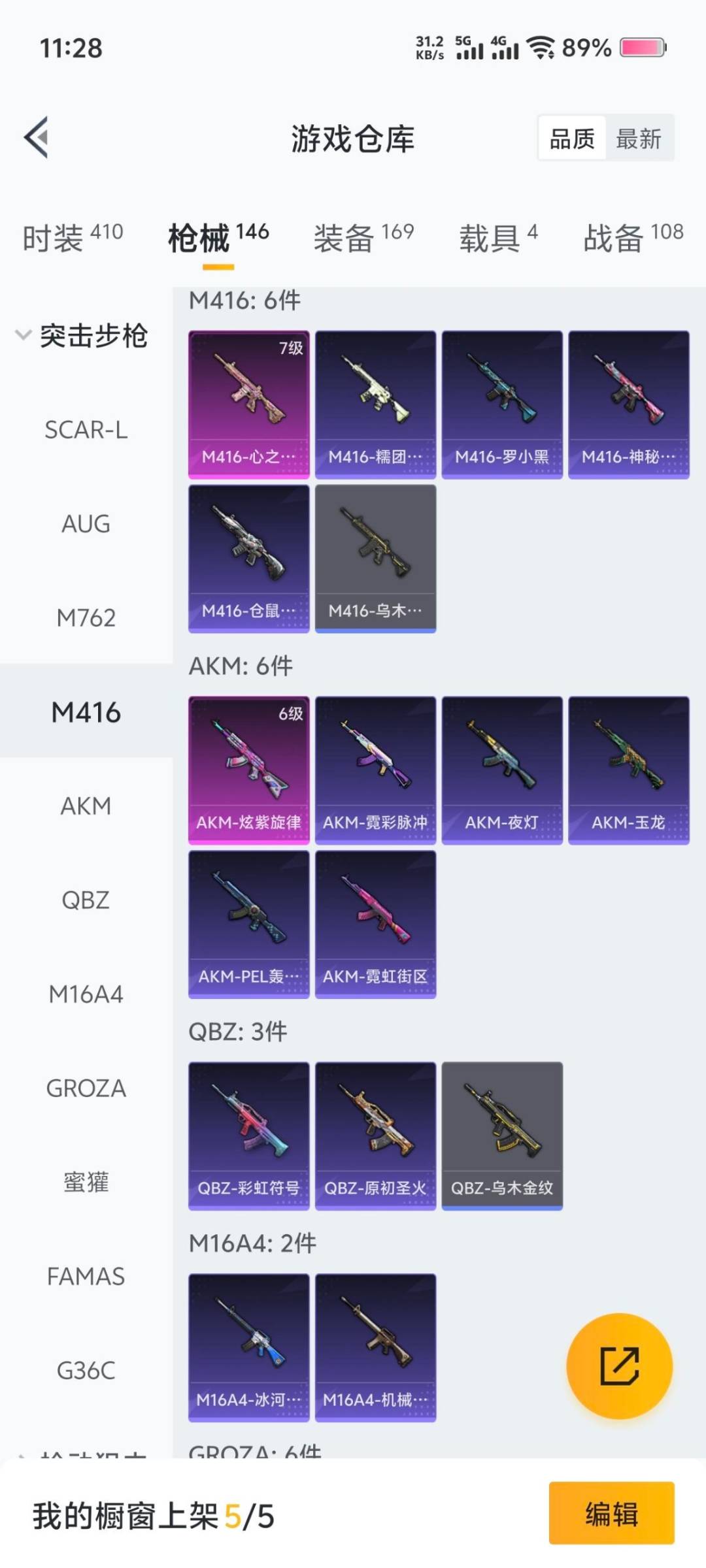Viewport: 706px width, 1568px height.
Task: Tap the 编辑 button
Action: tap(611, 1513)
